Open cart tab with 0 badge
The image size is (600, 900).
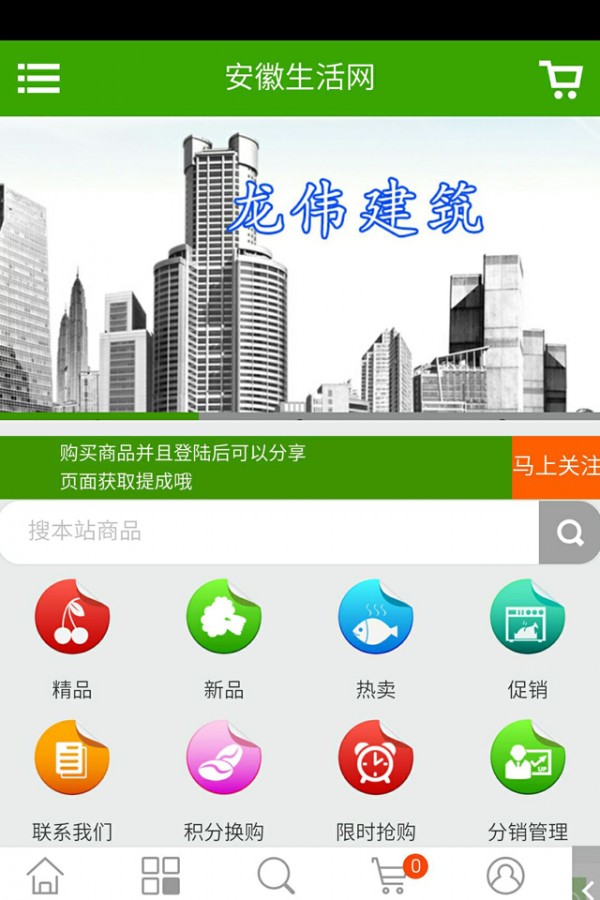click(392, 875)
